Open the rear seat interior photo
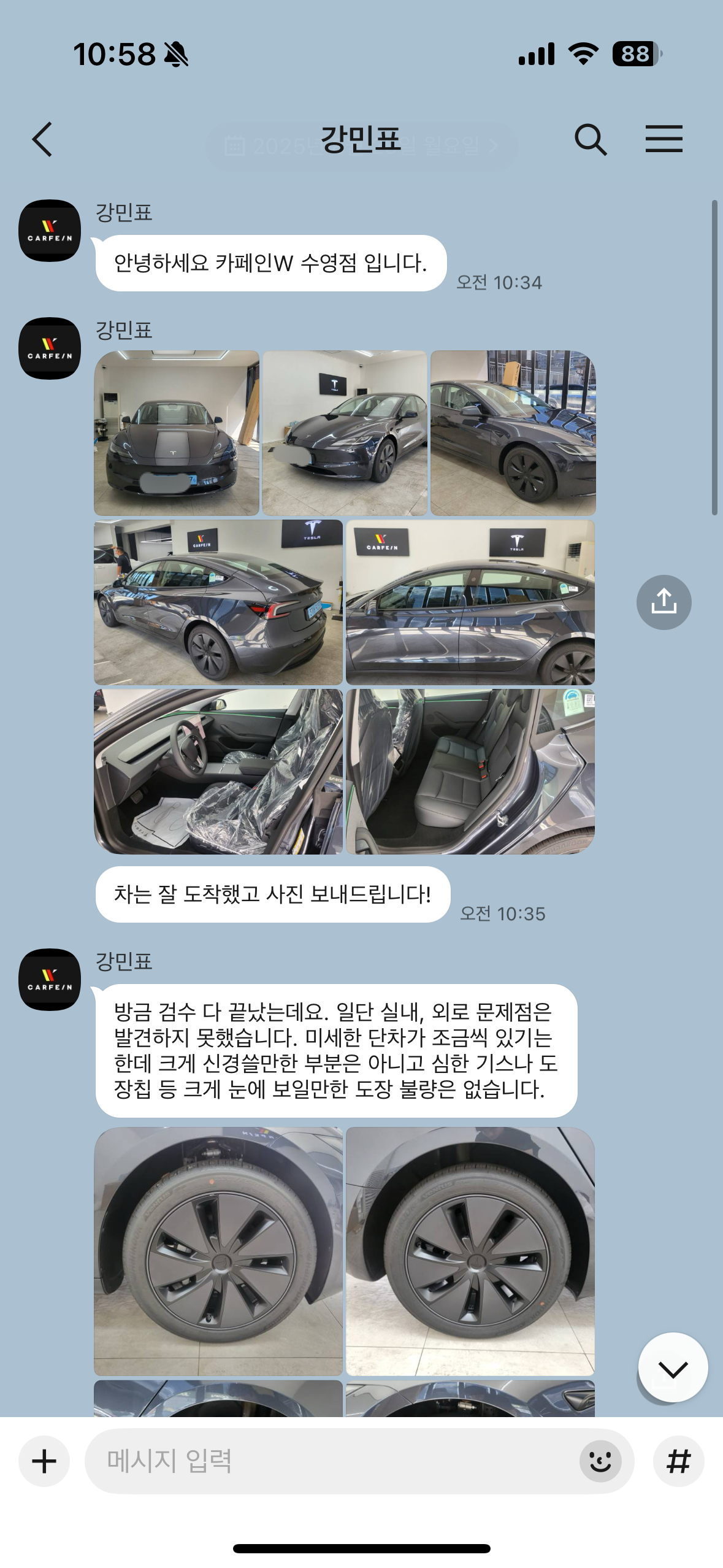 tap(470, 771)
